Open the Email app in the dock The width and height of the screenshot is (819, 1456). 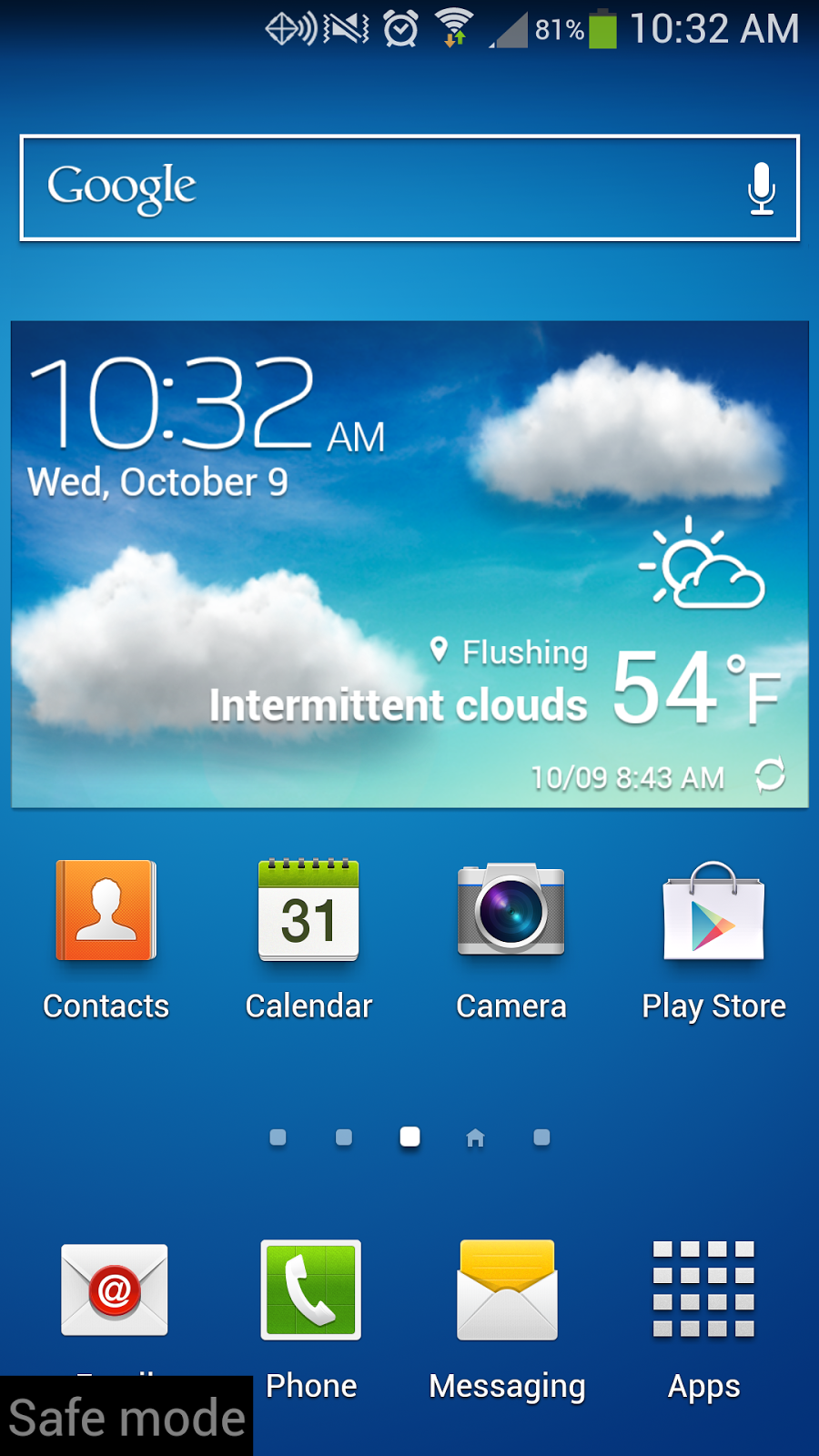pyautogui.click(x=115, y=1290)
